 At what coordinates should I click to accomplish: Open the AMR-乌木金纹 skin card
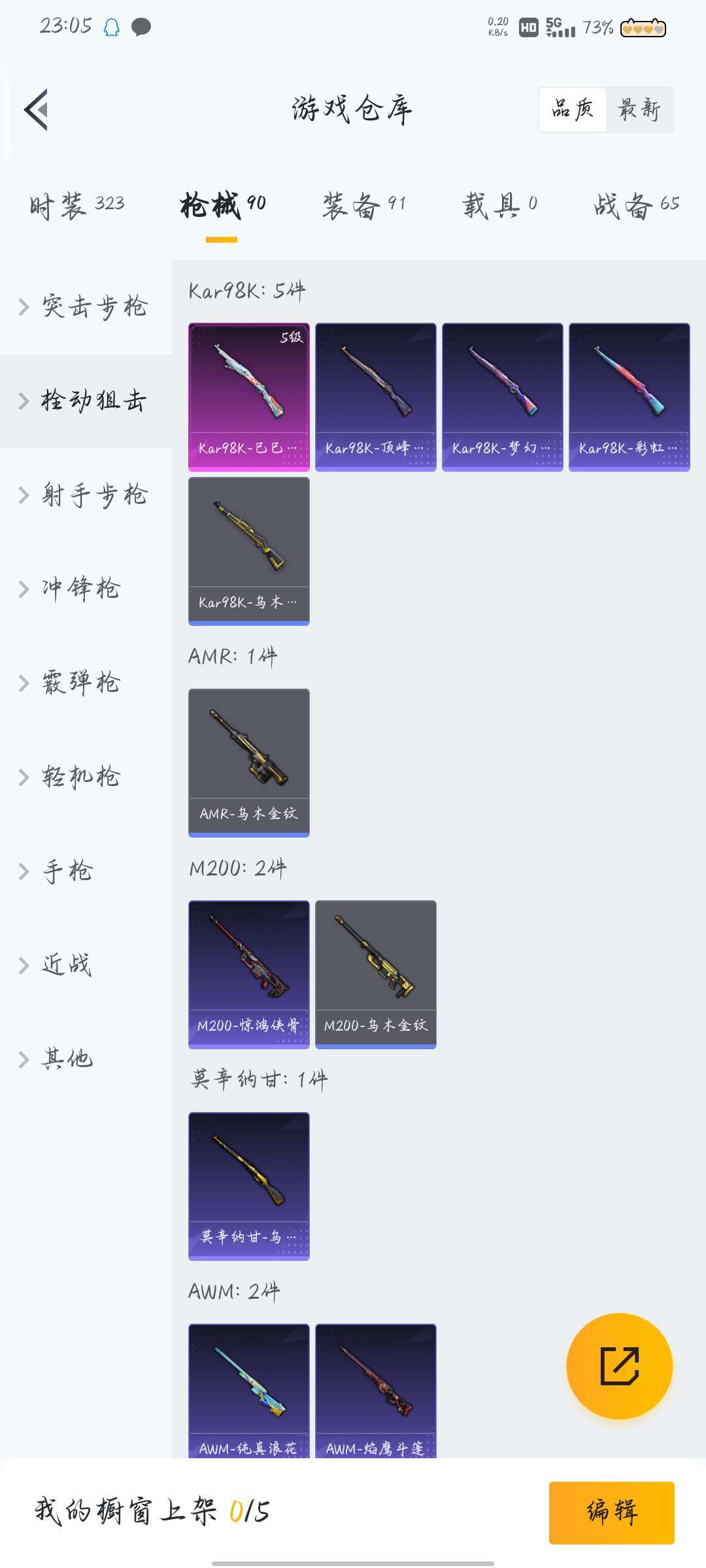pyautogui.click(x=248, y=762)
